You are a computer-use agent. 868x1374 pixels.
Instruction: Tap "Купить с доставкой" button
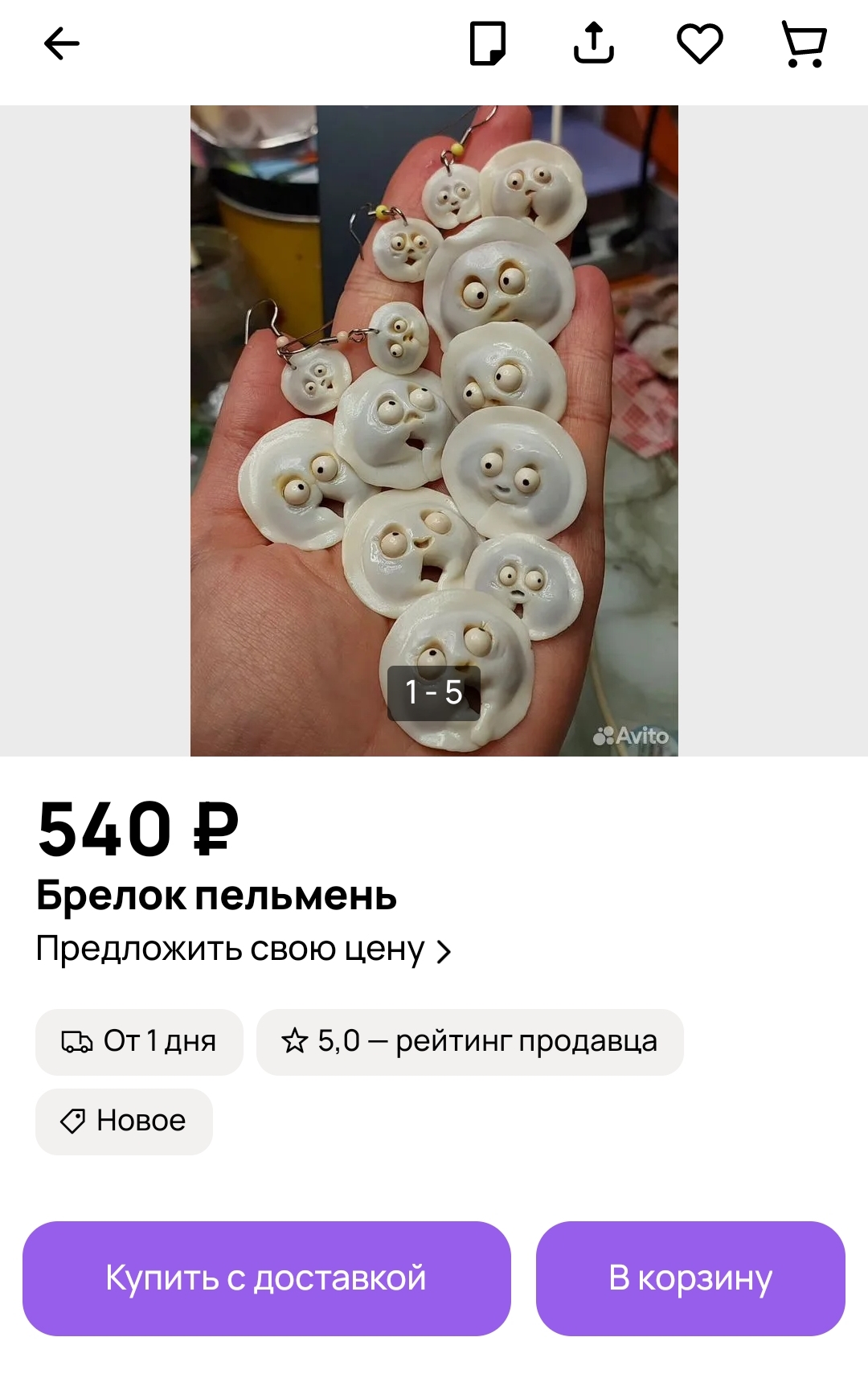tap(267, 1278)
